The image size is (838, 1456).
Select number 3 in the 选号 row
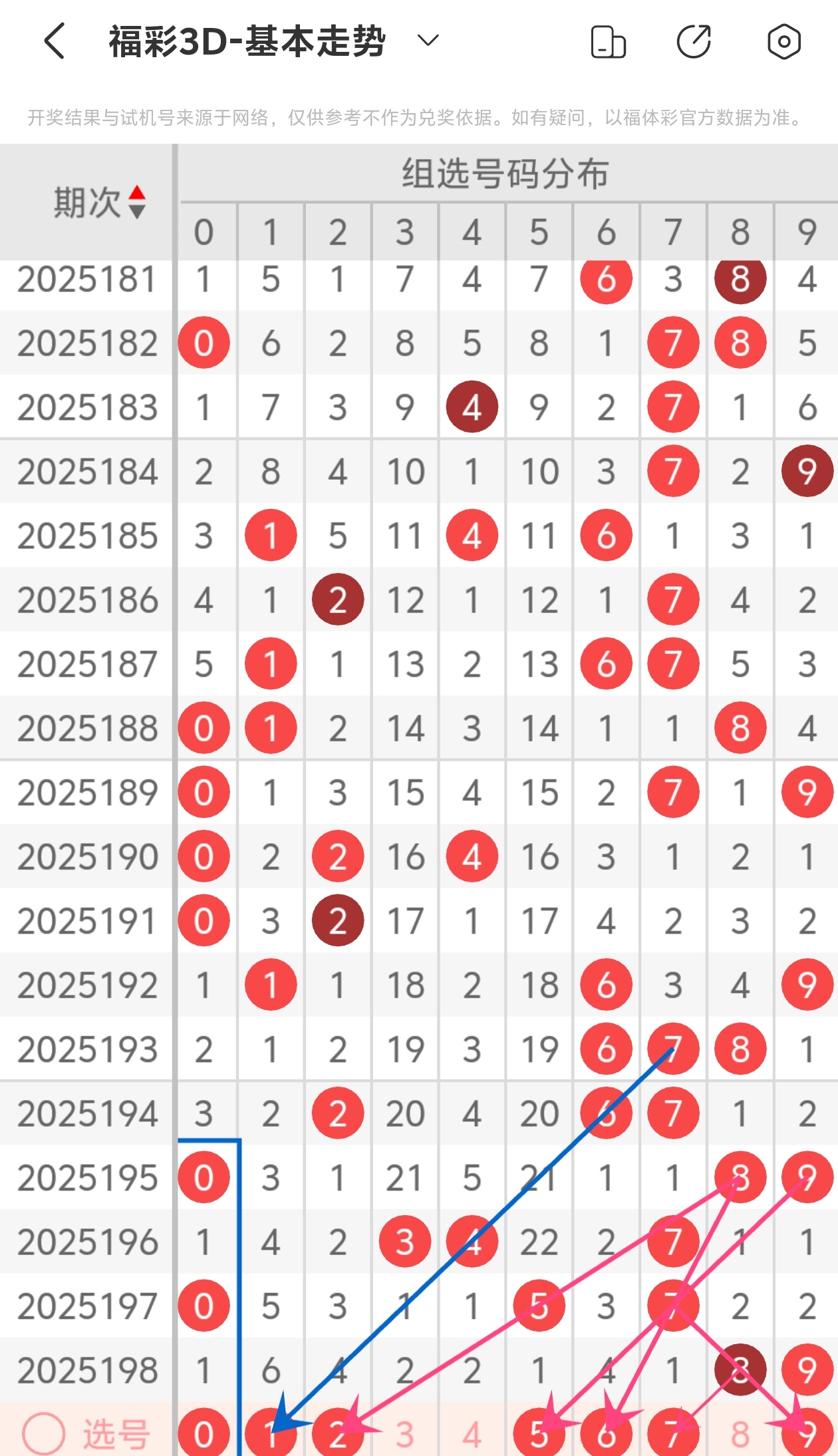point(405,1434)
